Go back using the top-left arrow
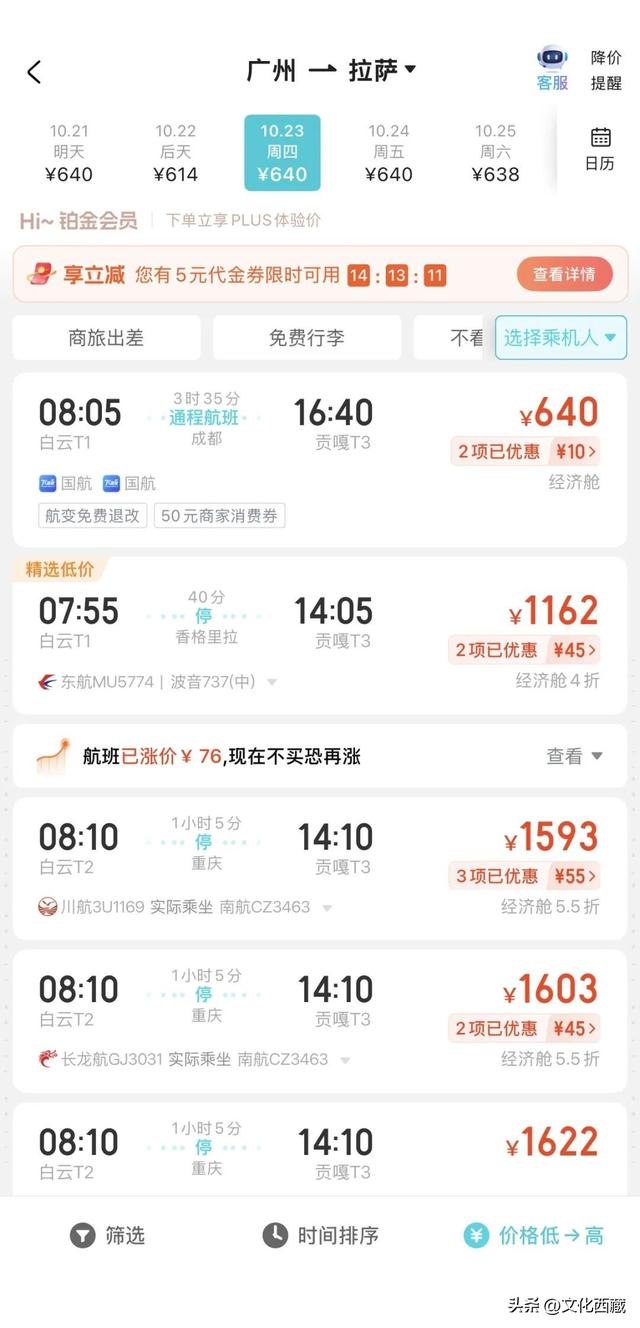The image size is (640, 1328). (x=34, y=72)
